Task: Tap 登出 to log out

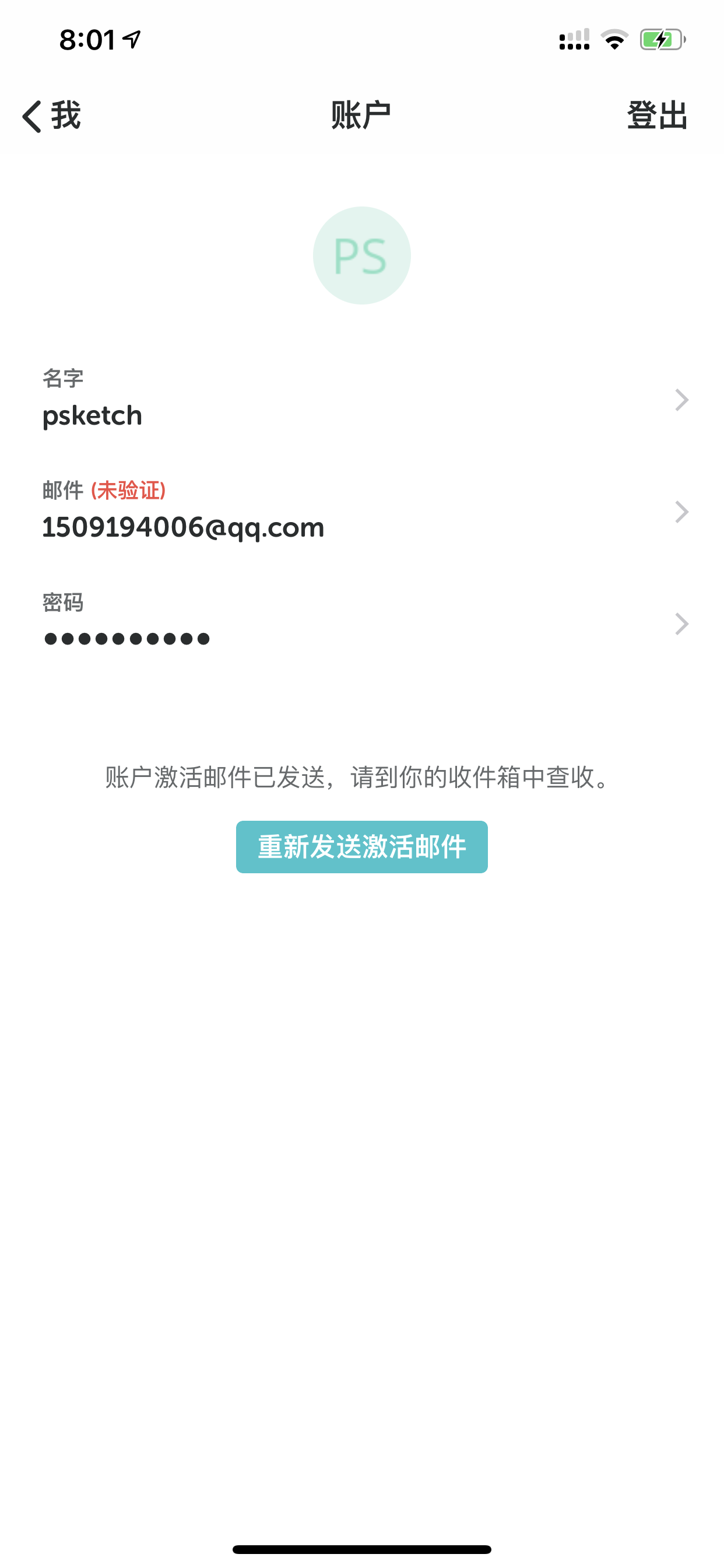Action: coord(657,116)
